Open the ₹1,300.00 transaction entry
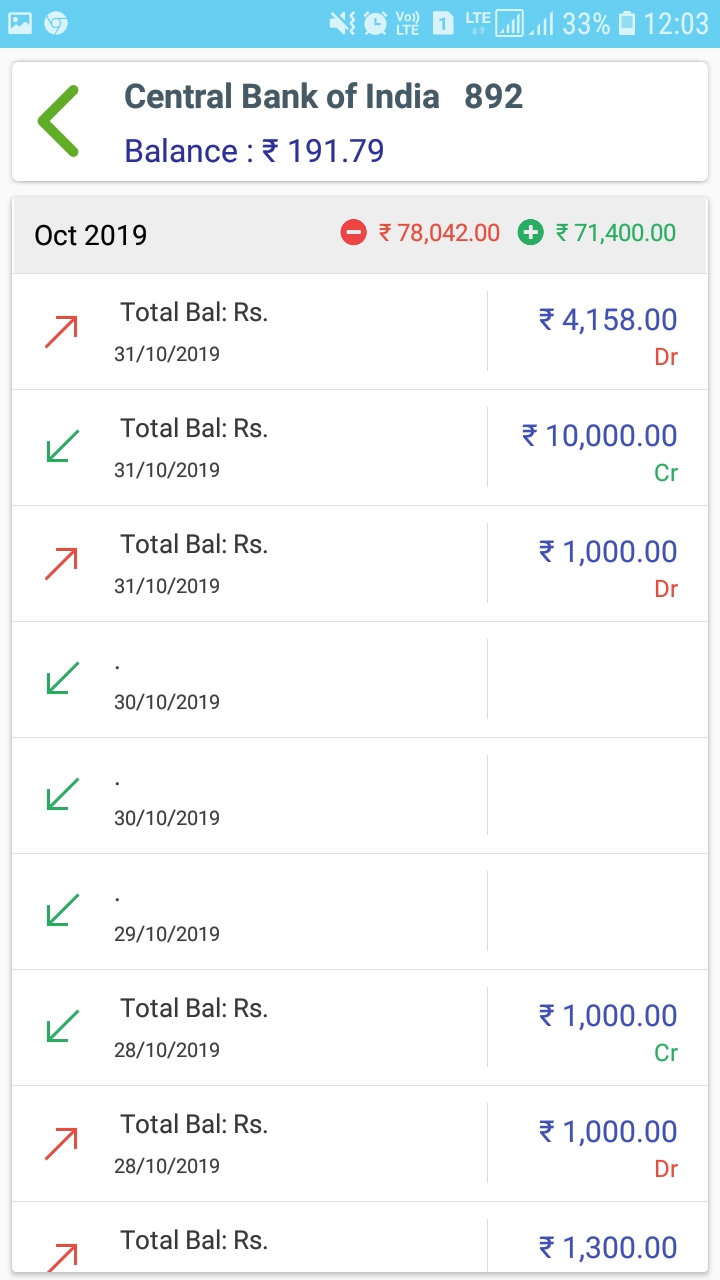The height and width of the screenshot is (1280, 720). coord(360,1237)
